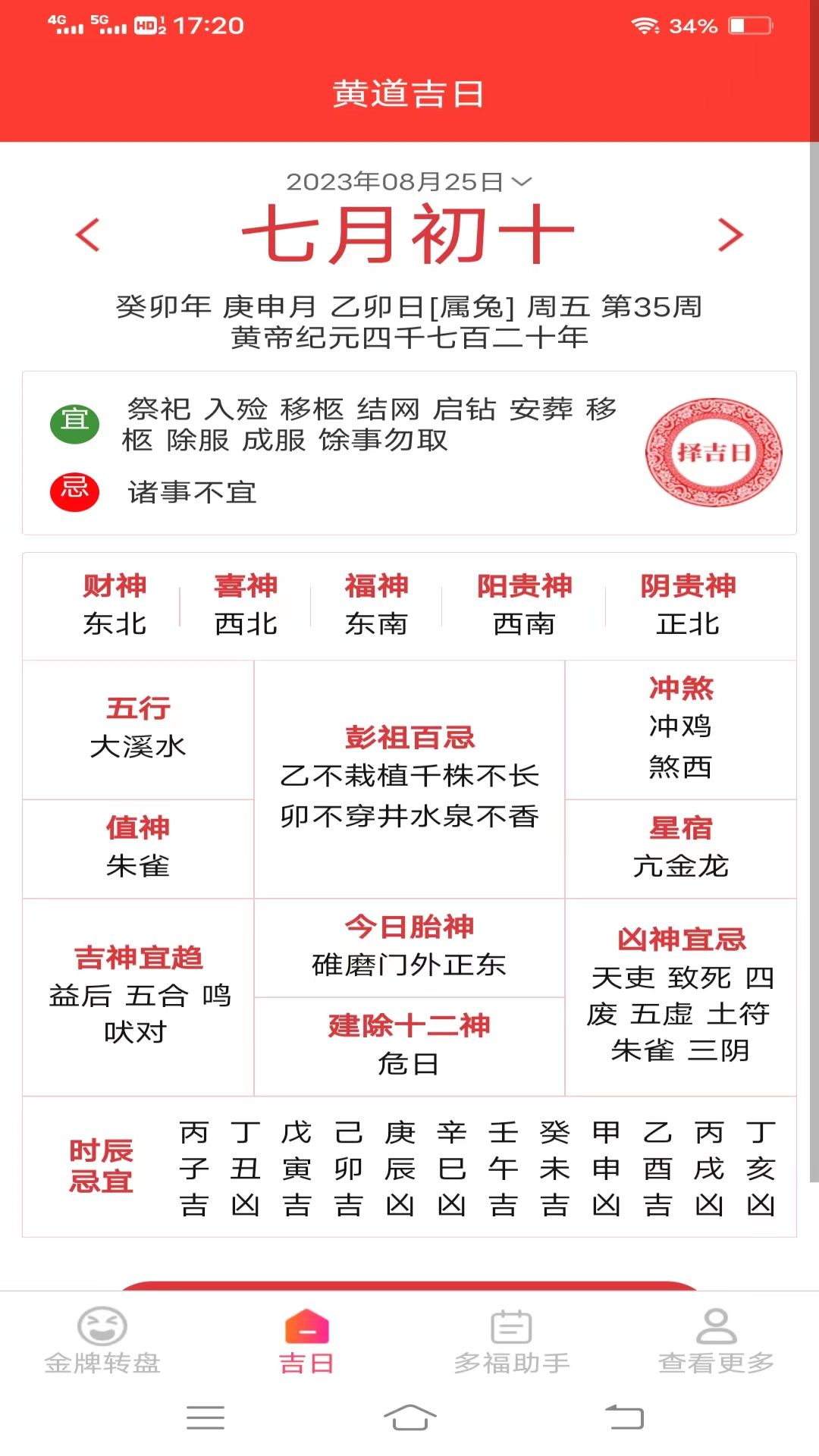Select the 吉日 tab
This screenshot has width=819, height=1456.
coord(307,1341)
